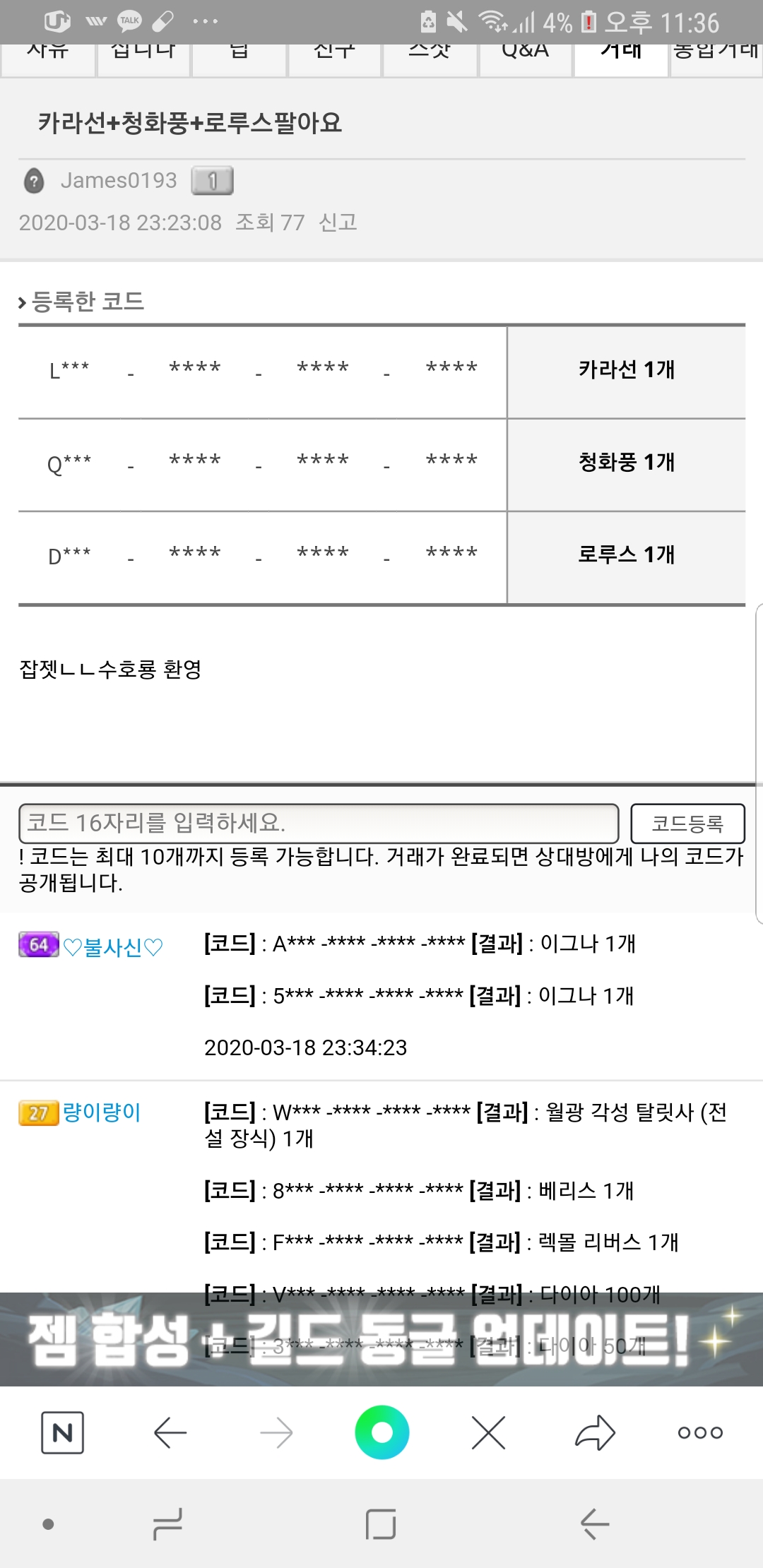The width and height of the screenshot is (763, 1568).
Task: Open recent apps from the navigation bar
Action: [x=167, y=1524]
